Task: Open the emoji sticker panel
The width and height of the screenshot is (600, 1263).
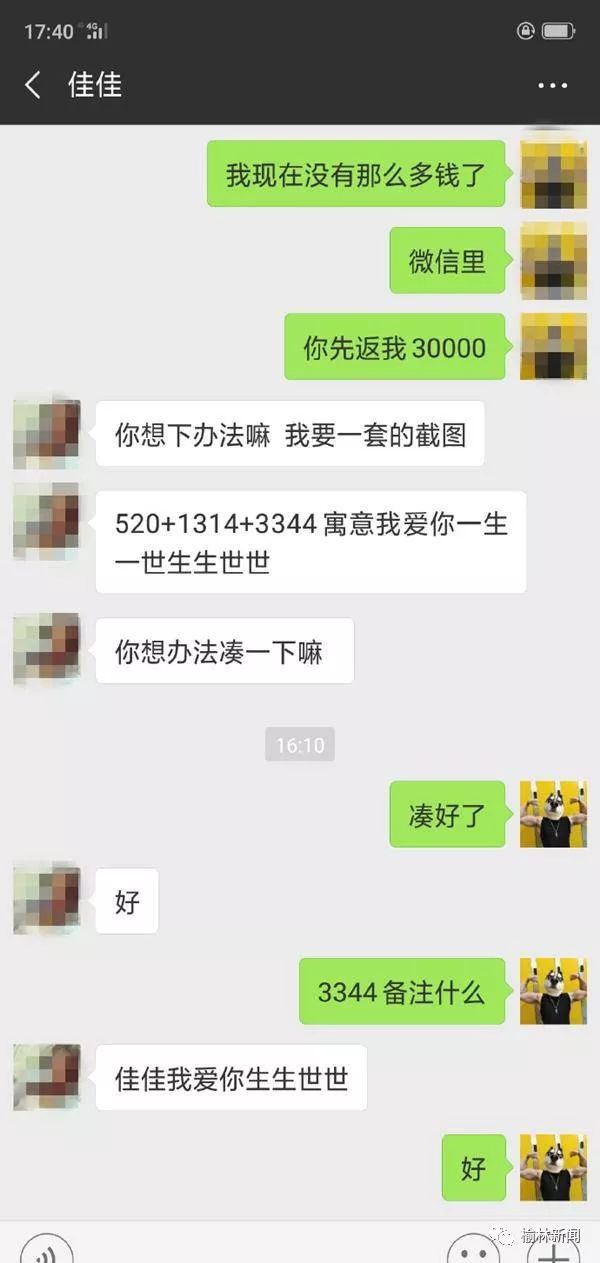Action: click(473, 1252)
